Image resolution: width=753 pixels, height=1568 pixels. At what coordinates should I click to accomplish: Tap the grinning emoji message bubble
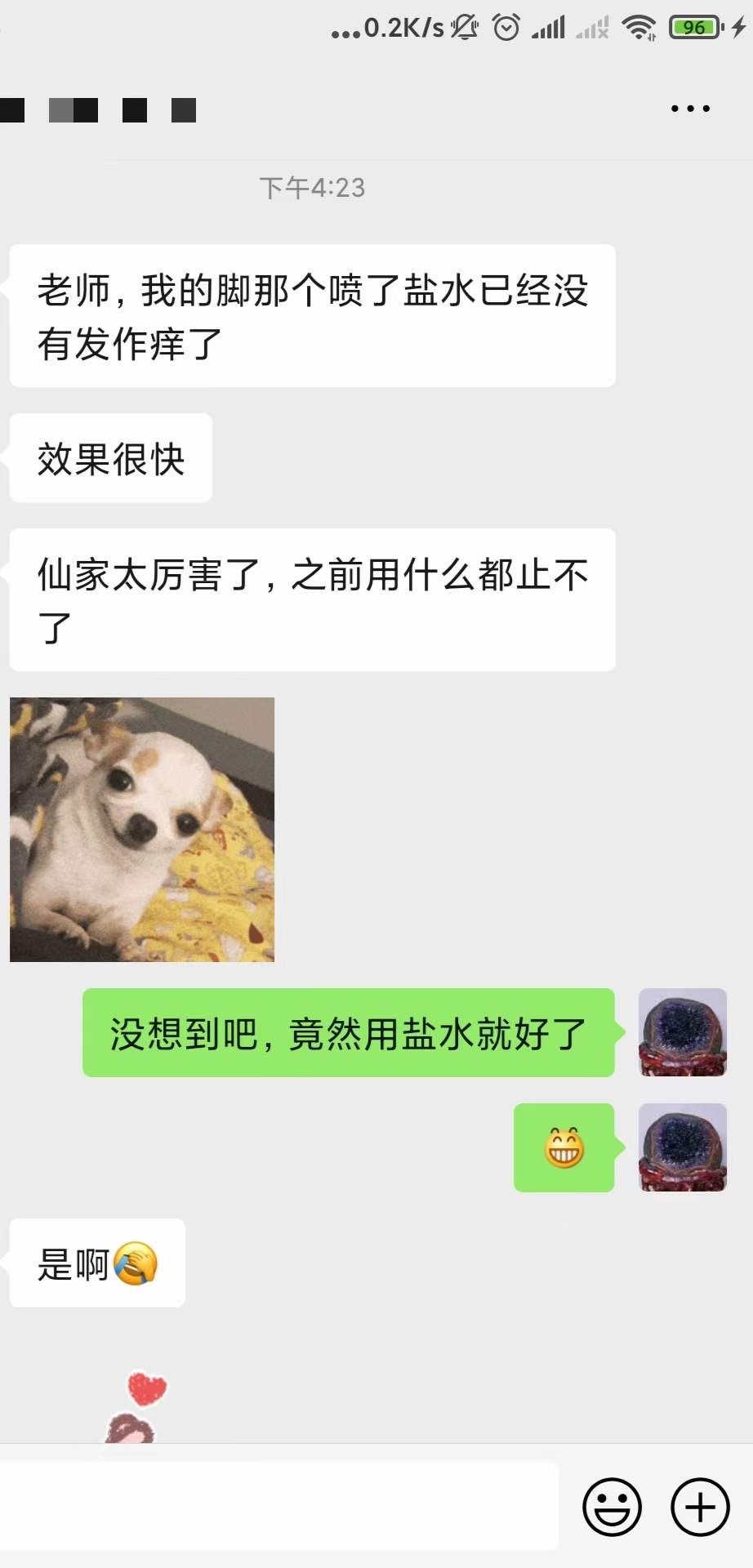coord(564,1149)
